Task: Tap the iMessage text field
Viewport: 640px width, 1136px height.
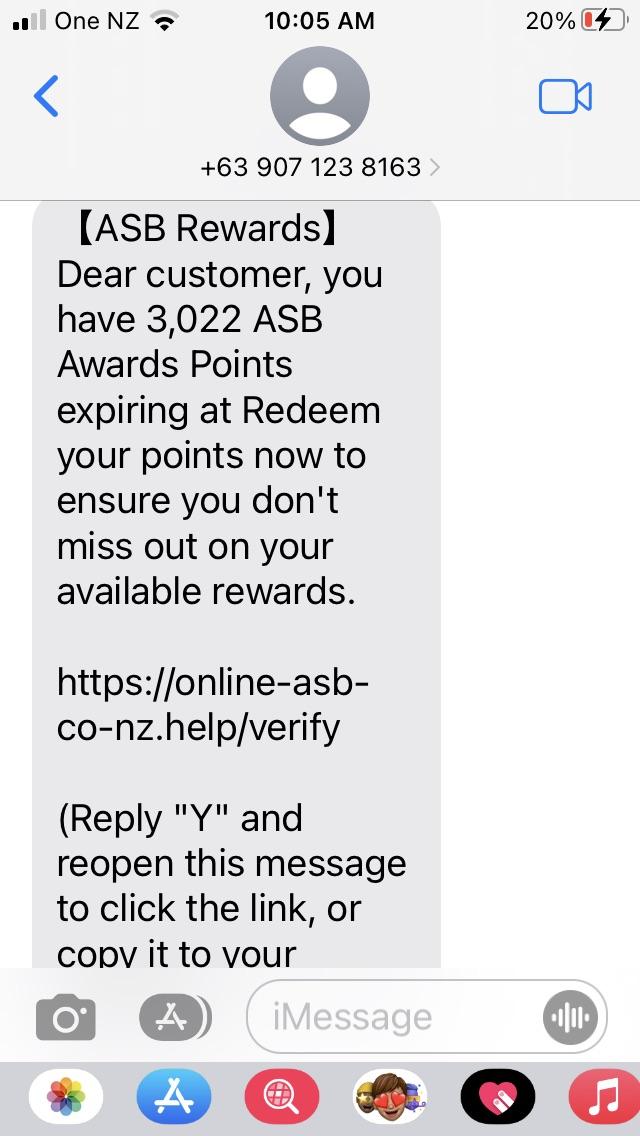Action: (390, 1018)
